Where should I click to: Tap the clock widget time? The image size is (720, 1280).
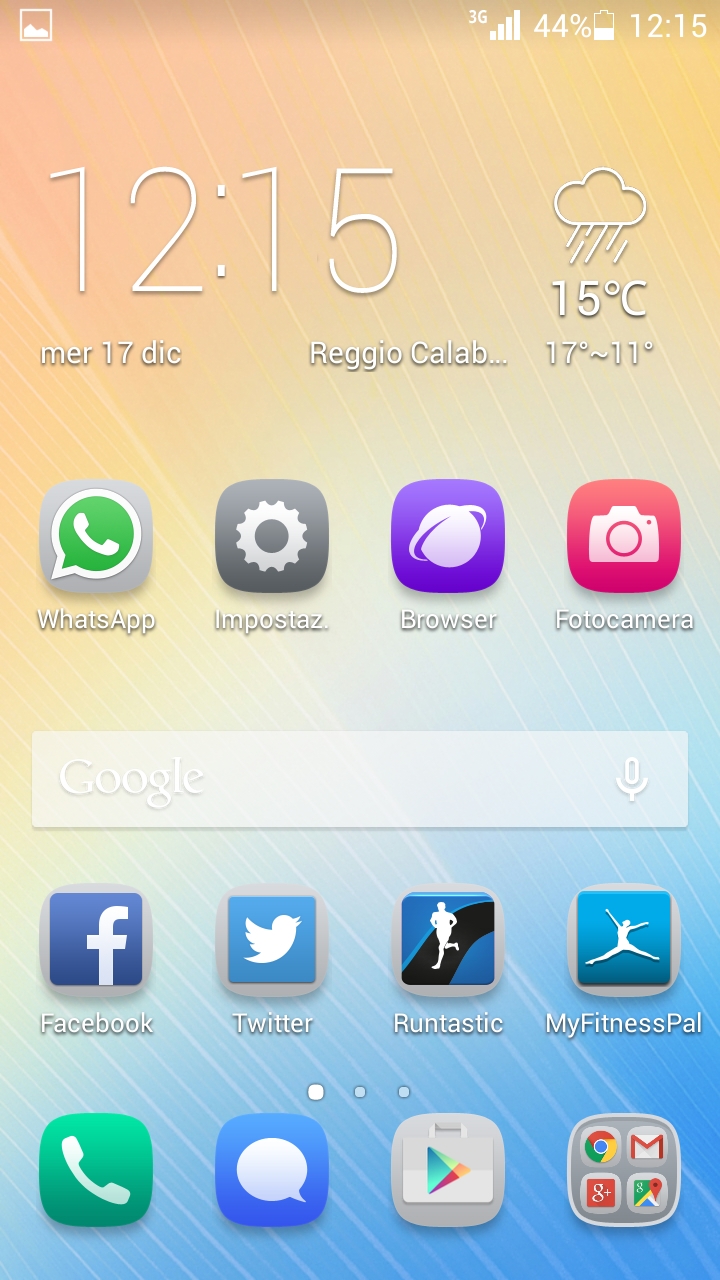[x=222, y=230]
